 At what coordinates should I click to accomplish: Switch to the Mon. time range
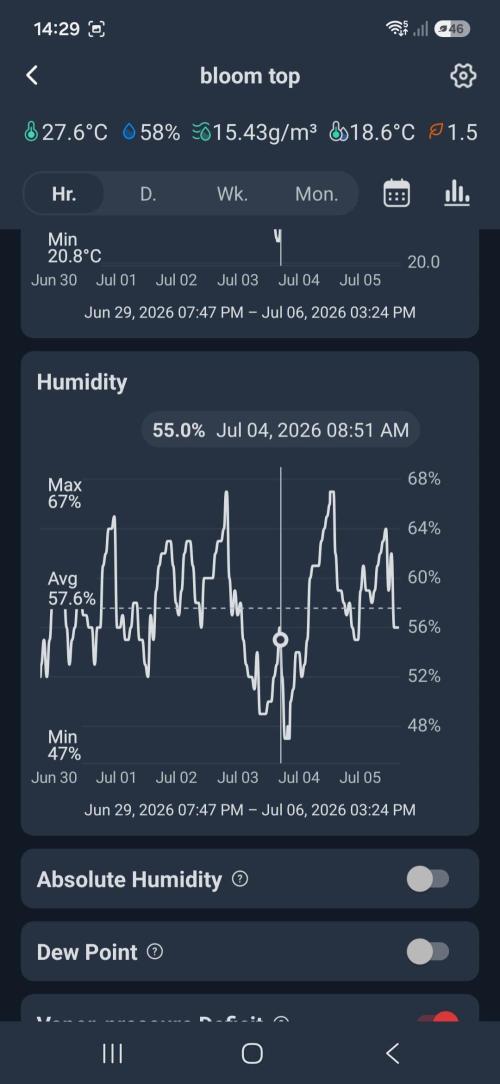[317, 194]
